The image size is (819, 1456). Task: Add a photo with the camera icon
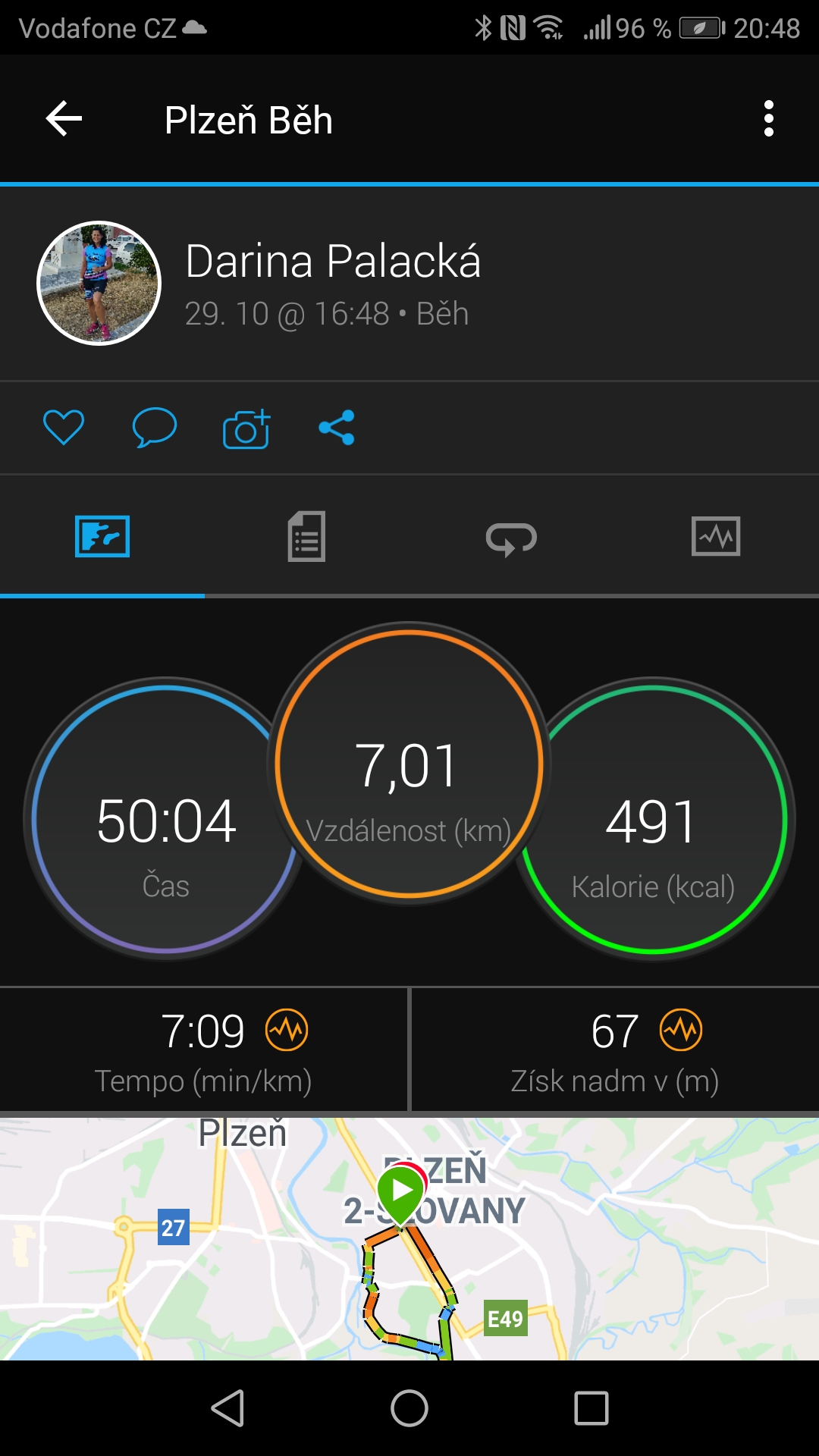[x=246, y=428]
